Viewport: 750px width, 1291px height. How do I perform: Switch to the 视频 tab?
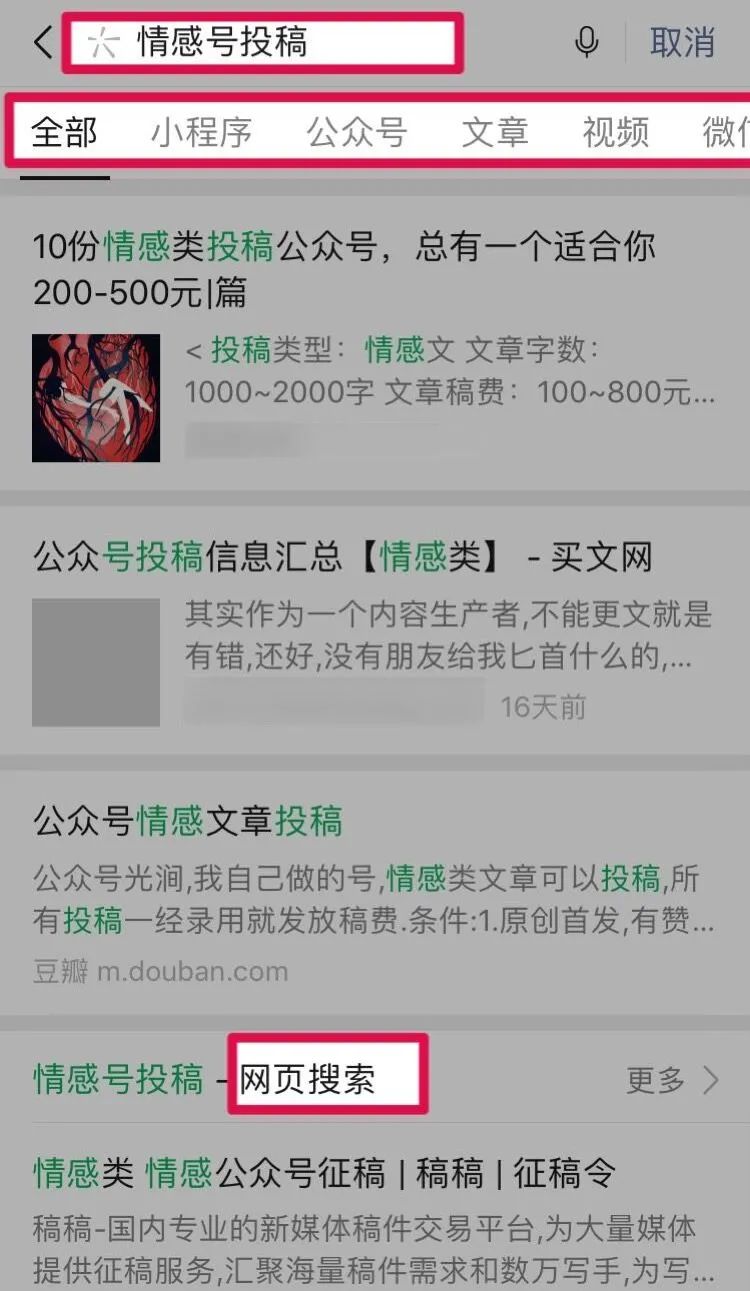(616, 132)
